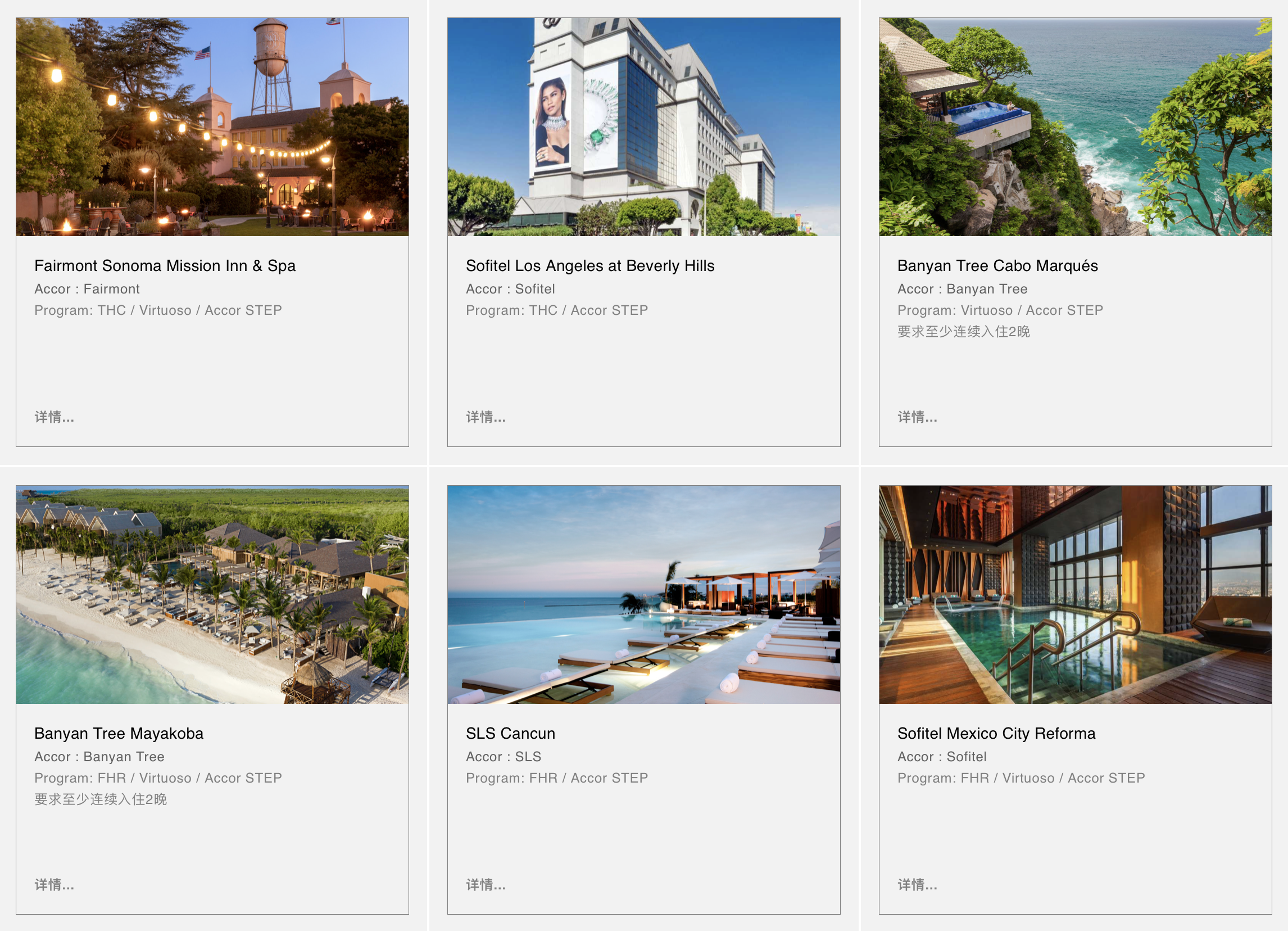Tap 详情 under Sofitel Mexico City Reforma

[x=917, y=884]
